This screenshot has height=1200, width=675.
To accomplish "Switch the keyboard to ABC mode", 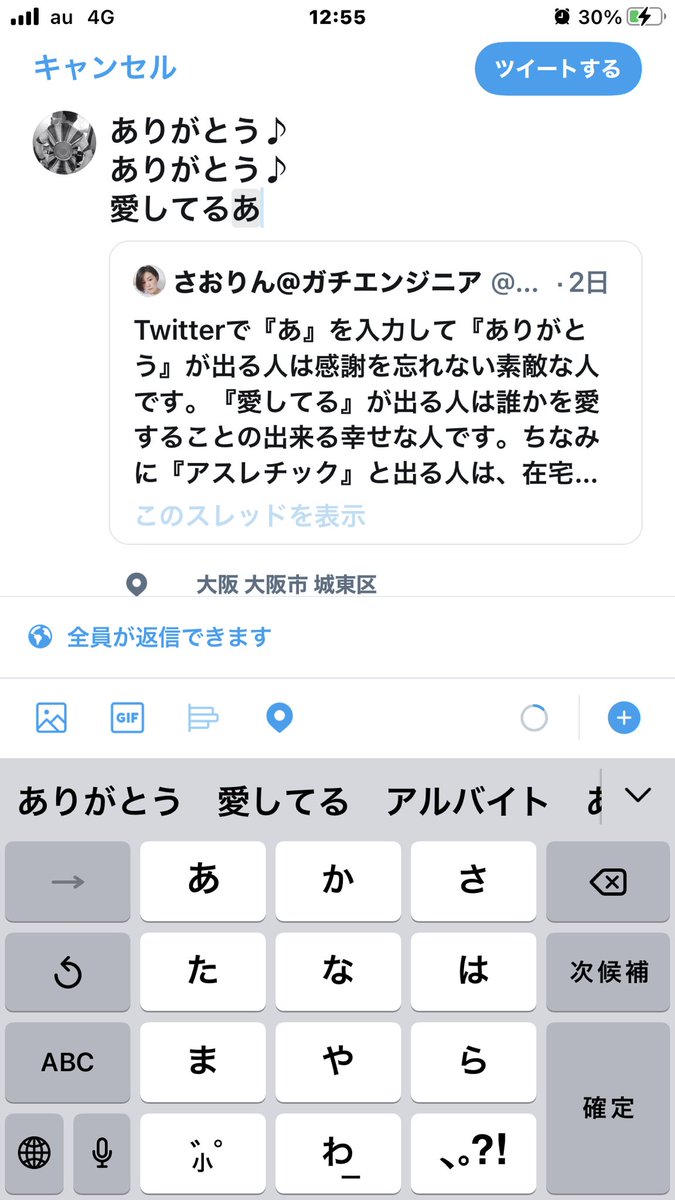I will click(x=68, y=1062).
